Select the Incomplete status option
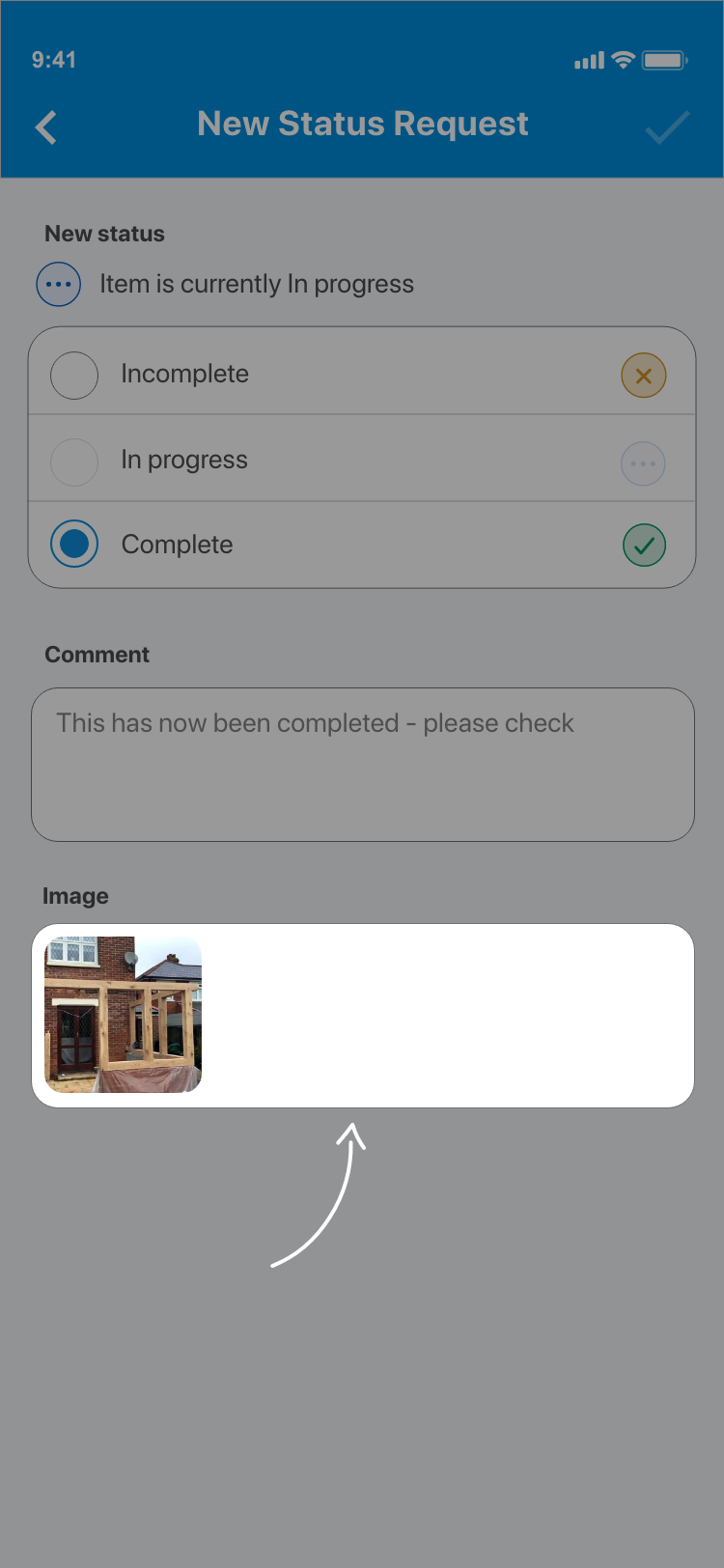Screen dimensions: 724x1568 pyautogui.click(x=74, y=375)
